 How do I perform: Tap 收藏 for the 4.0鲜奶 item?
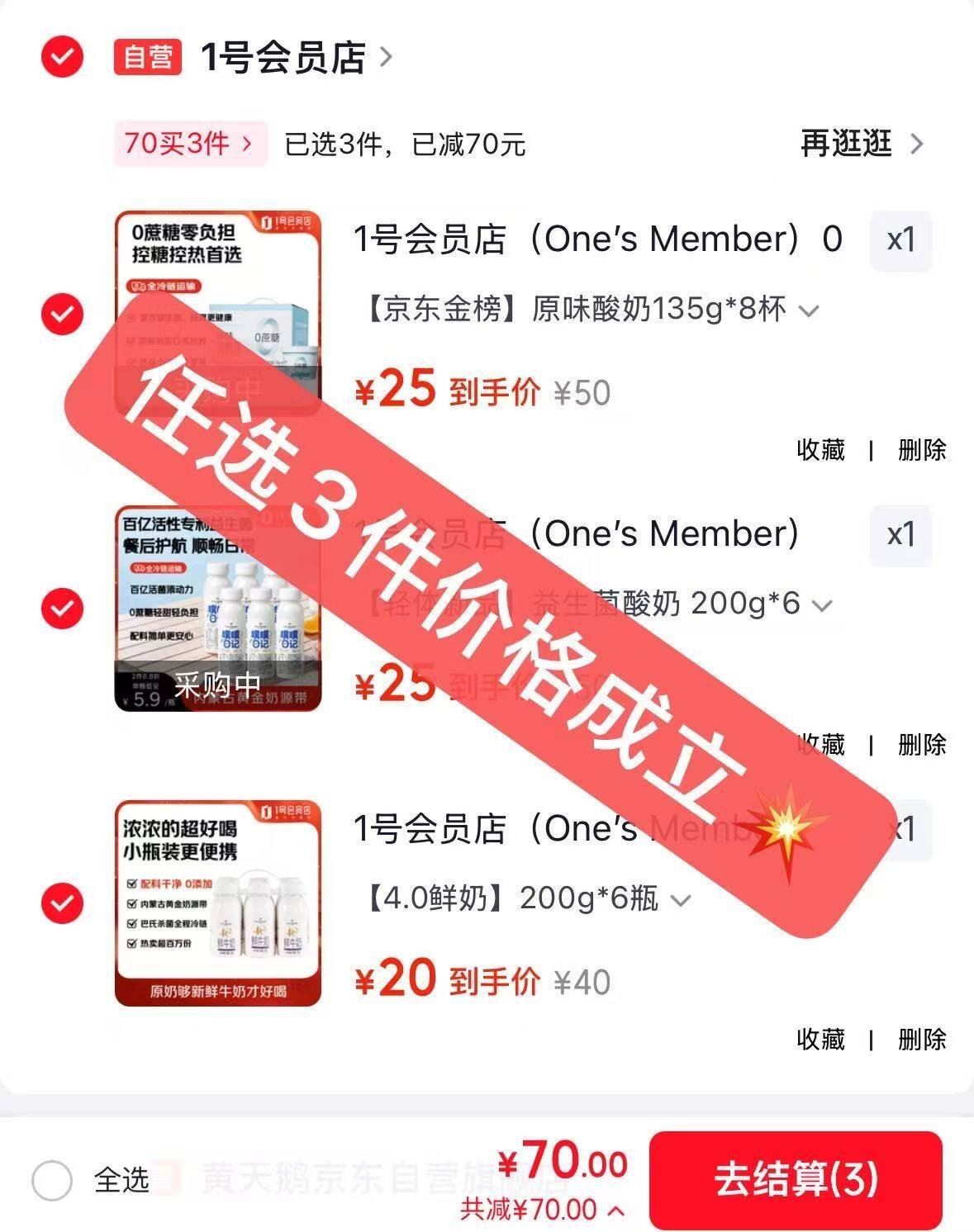coord(820,1039)
